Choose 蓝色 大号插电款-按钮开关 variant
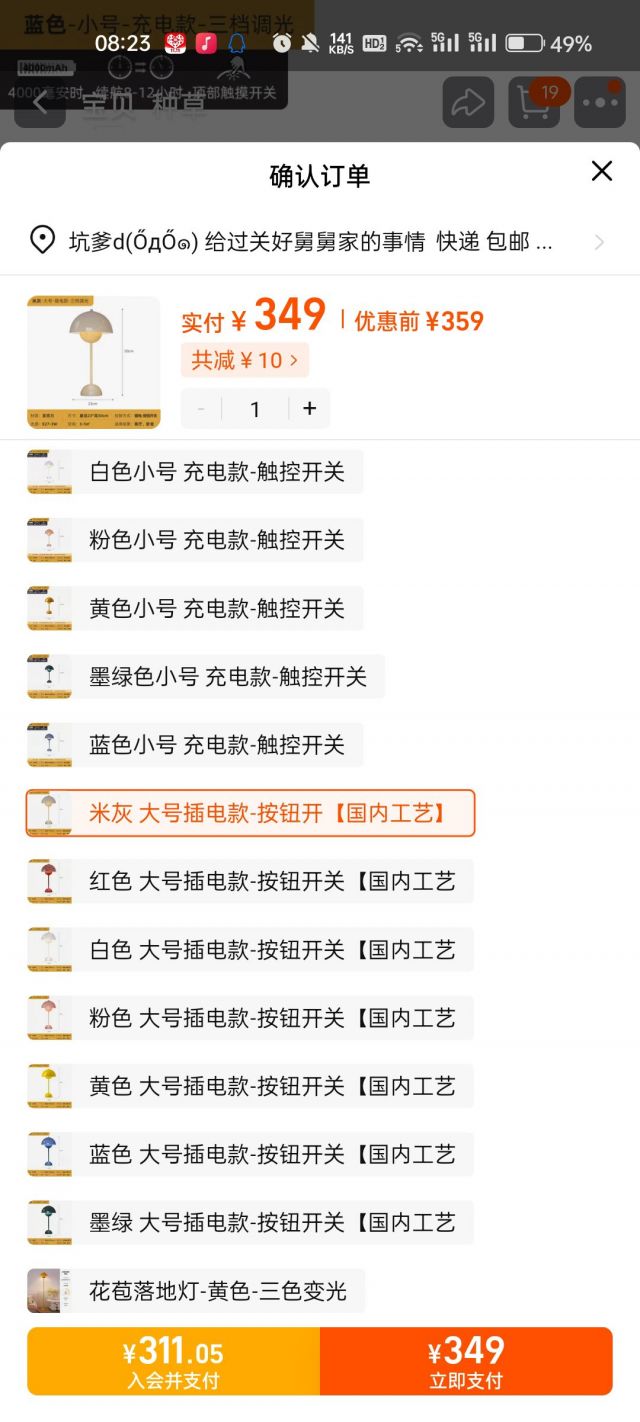This screenshot has height=1422, width=640. [x=251, y=1154]
